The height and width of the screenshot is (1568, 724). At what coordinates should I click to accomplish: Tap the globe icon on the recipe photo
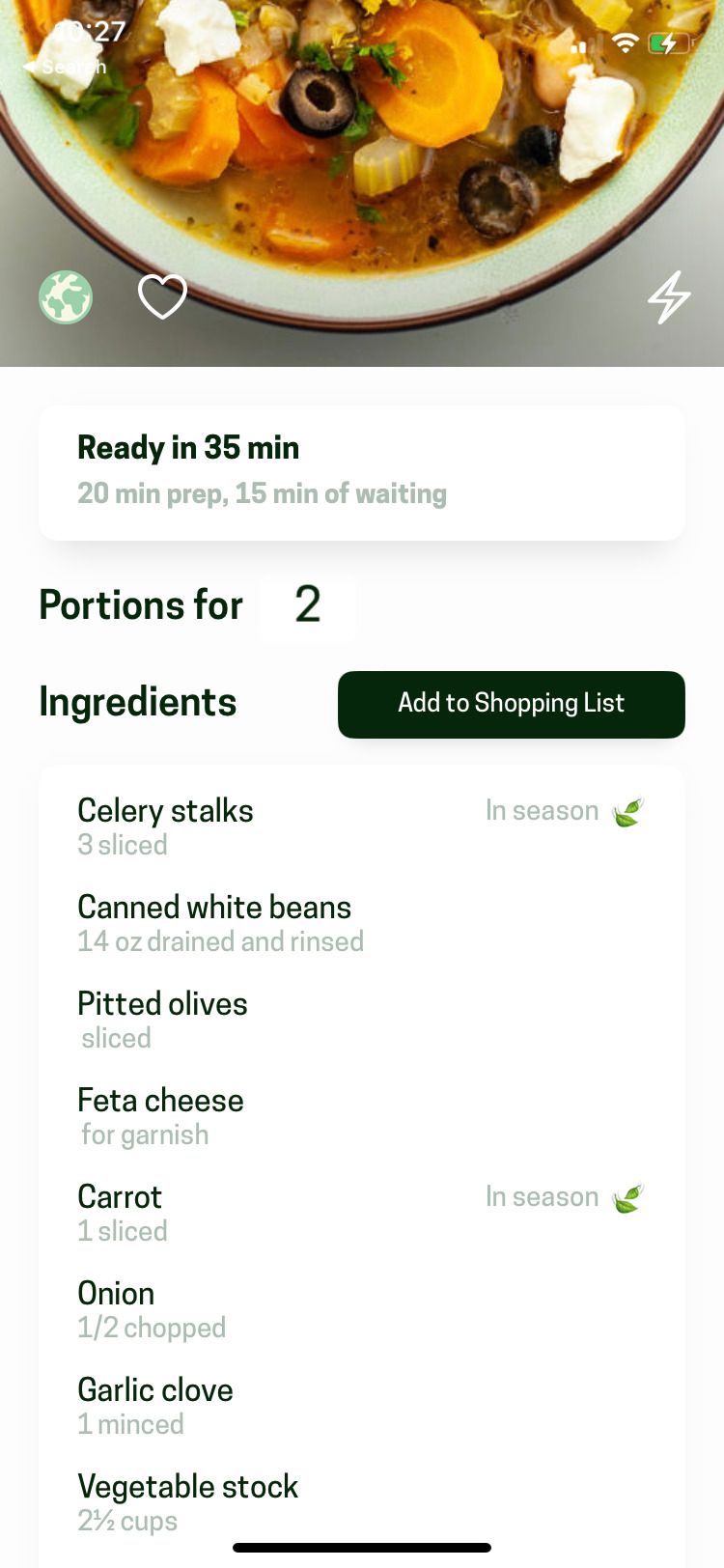66,297
